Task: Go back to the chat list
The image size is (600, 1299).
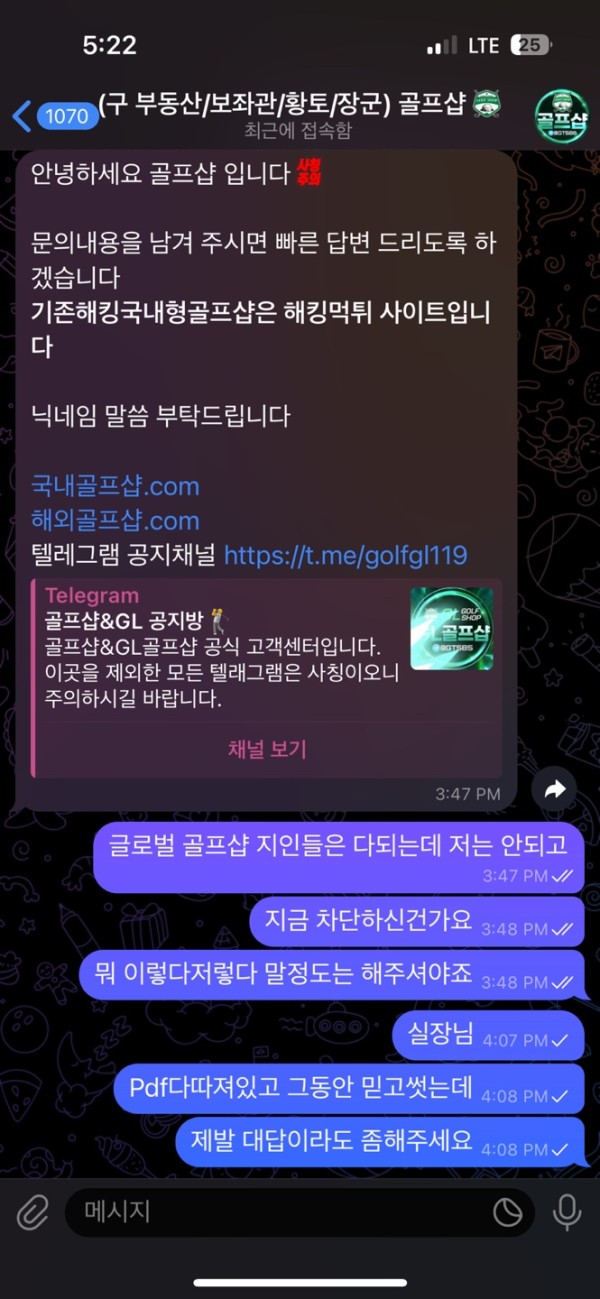Action: tap(22, 115)
